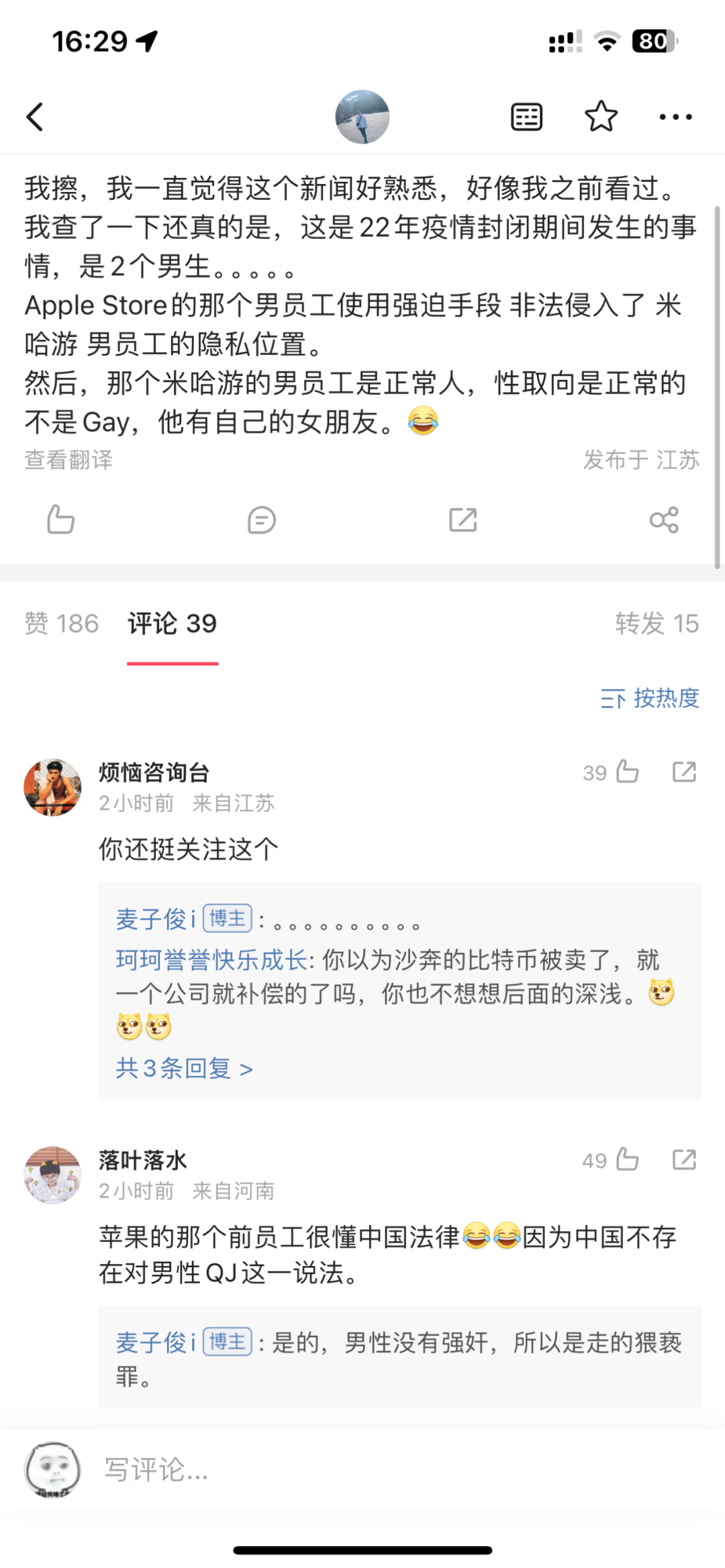
Task: Favorite this post with the star icon
Action: 601,117
